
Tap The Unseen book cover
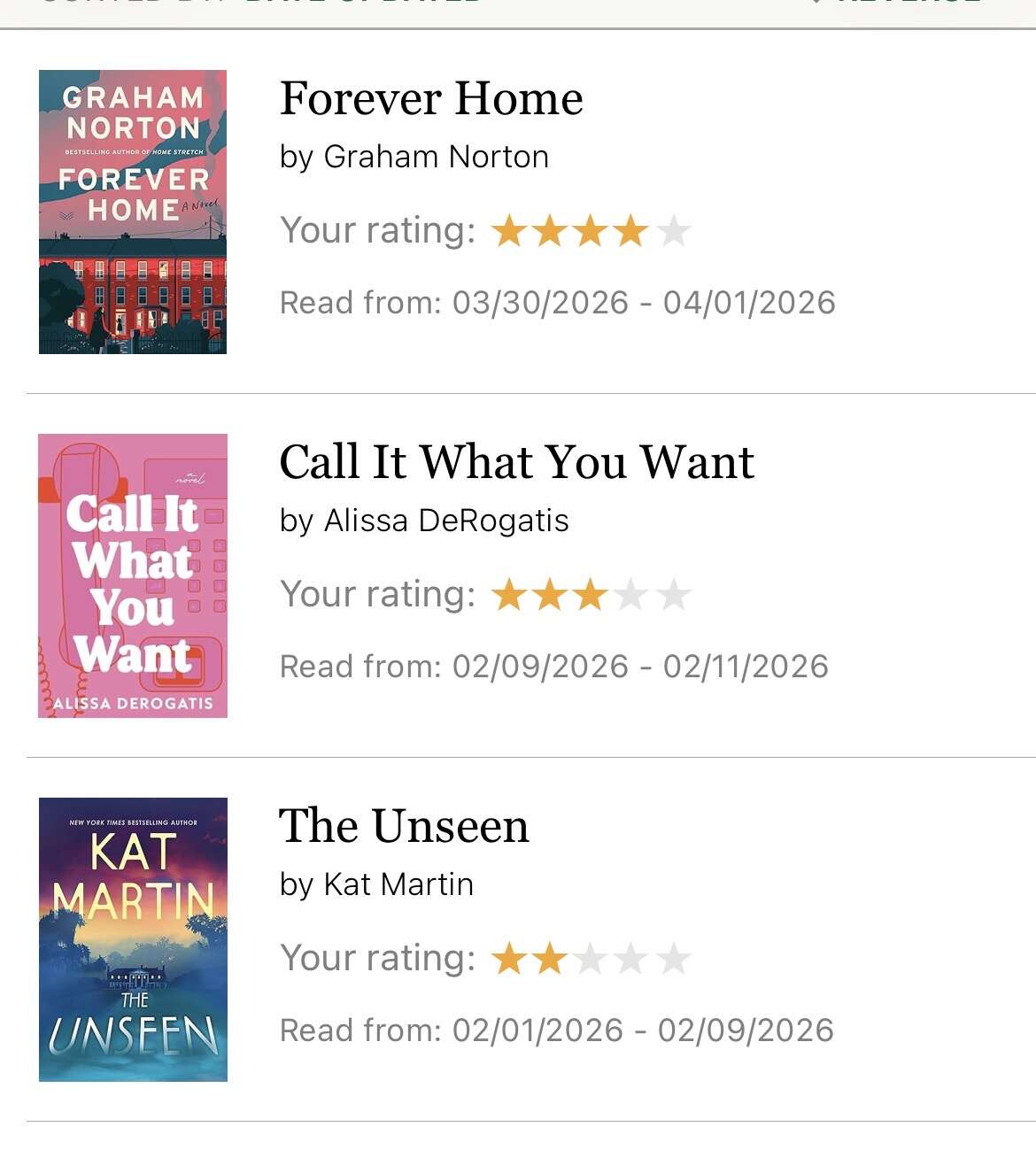pos(133,939)
